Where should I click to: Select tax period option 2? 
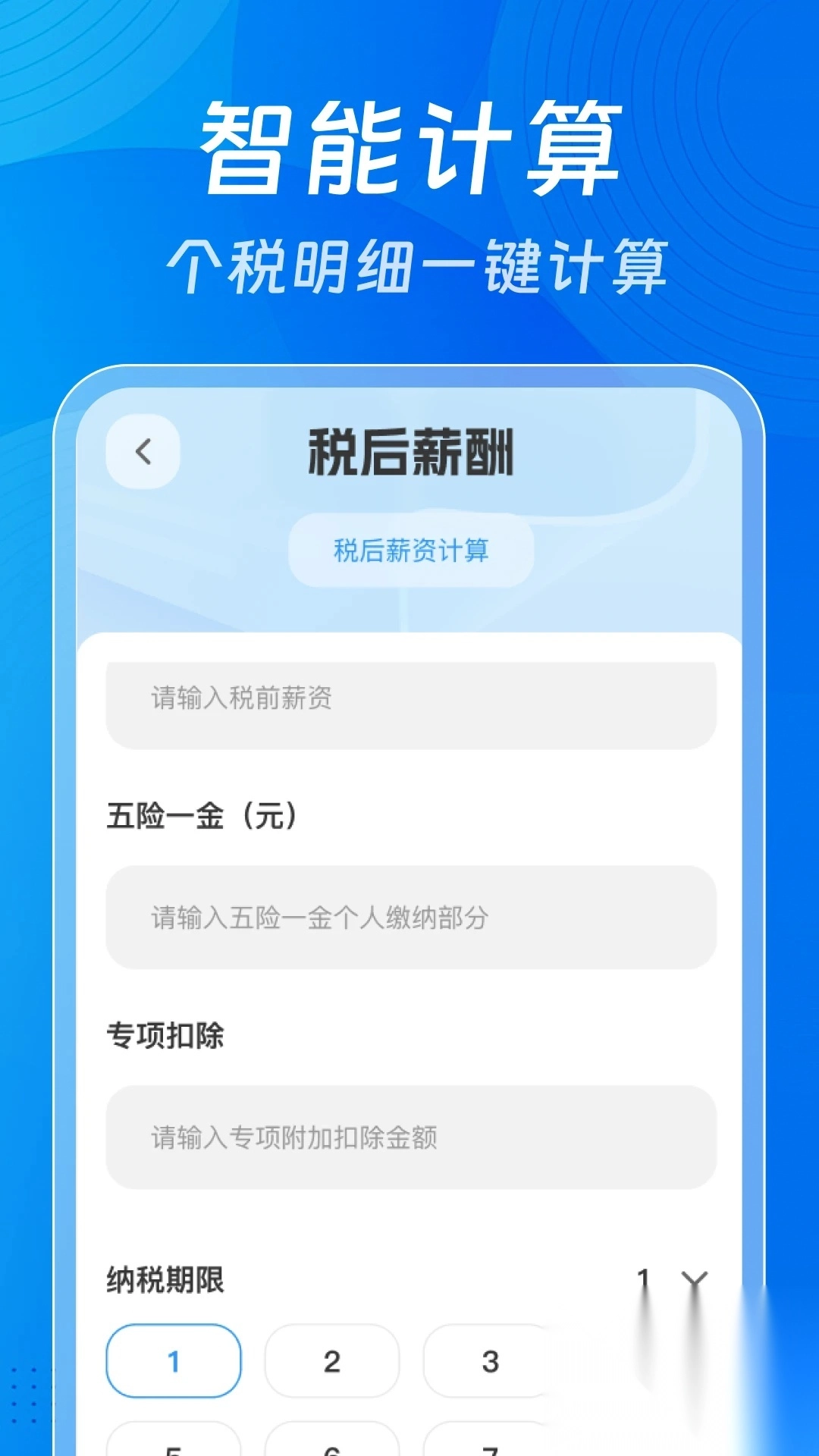pos(331,1361)
